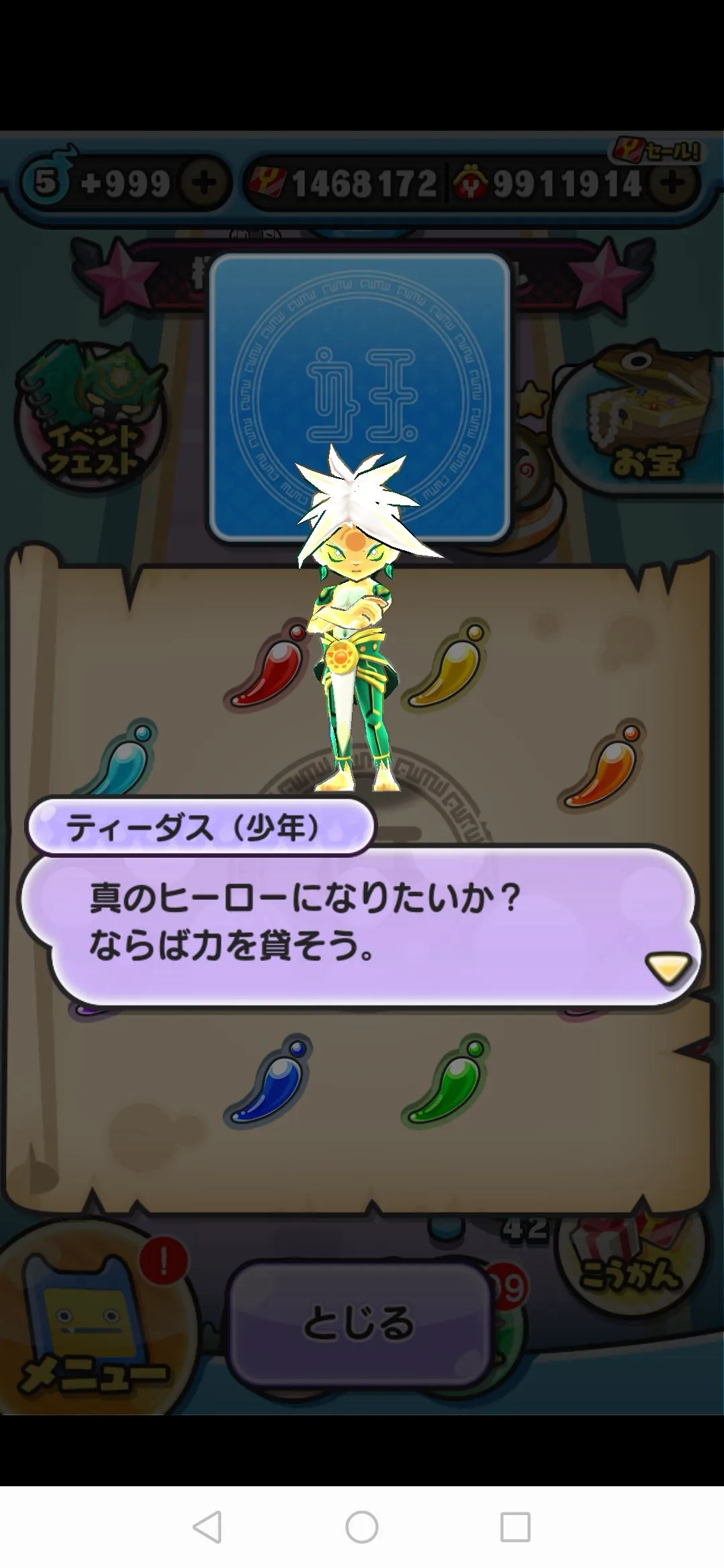Advance the dialogue with the yellow arrow
Screen dimensions: 724x1568
pos(667,967)
